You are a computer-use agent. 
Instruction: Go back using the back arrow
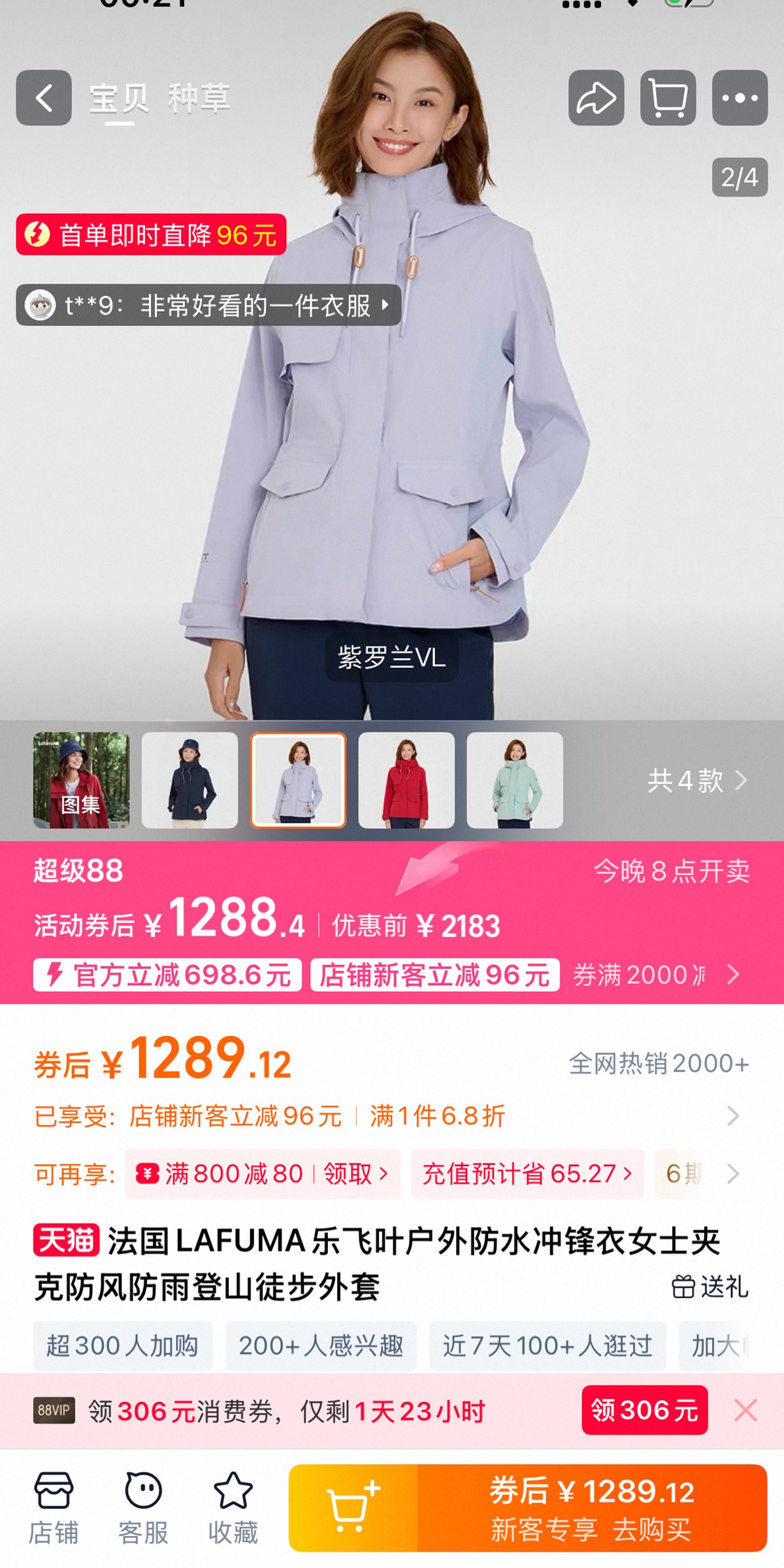(44, 98)
